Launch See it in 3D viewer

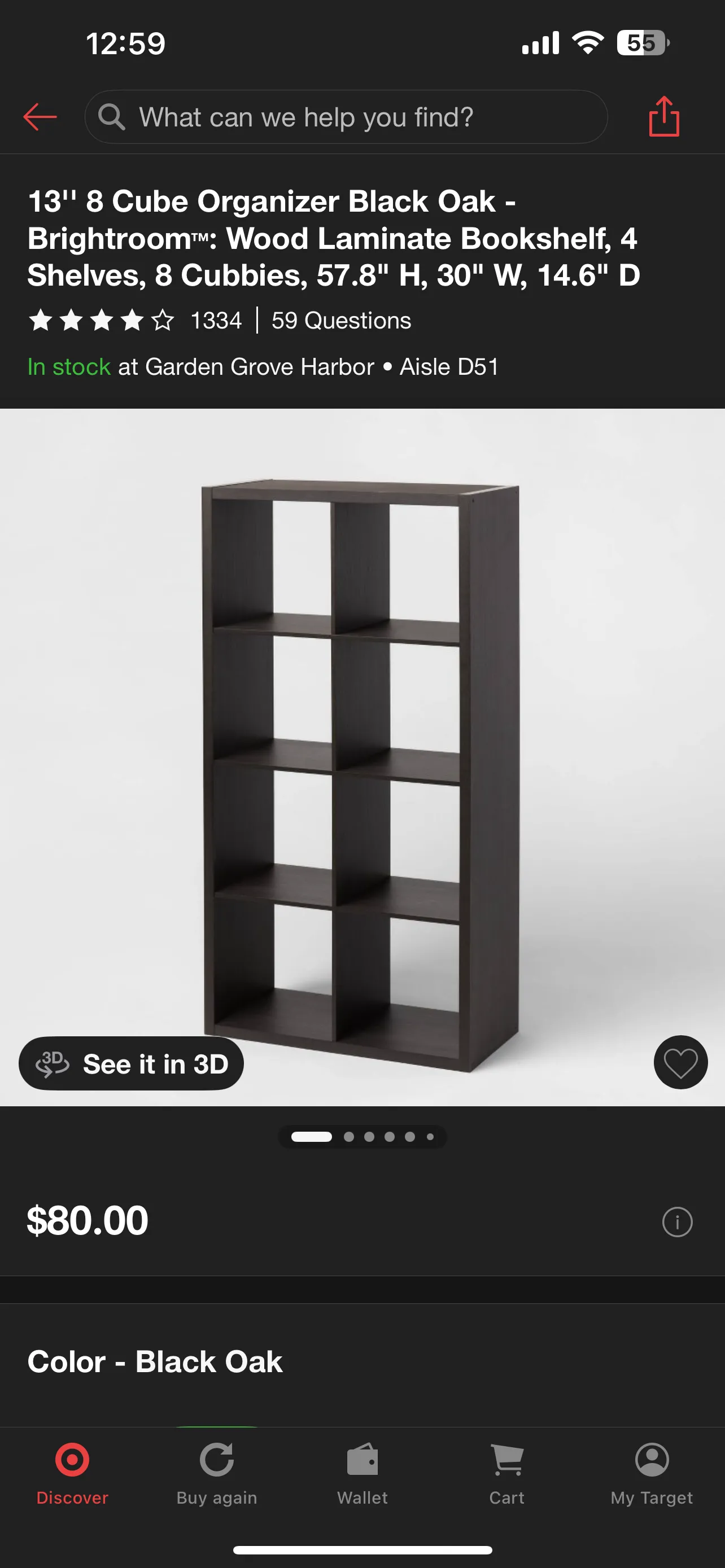tap(132, 1063)
